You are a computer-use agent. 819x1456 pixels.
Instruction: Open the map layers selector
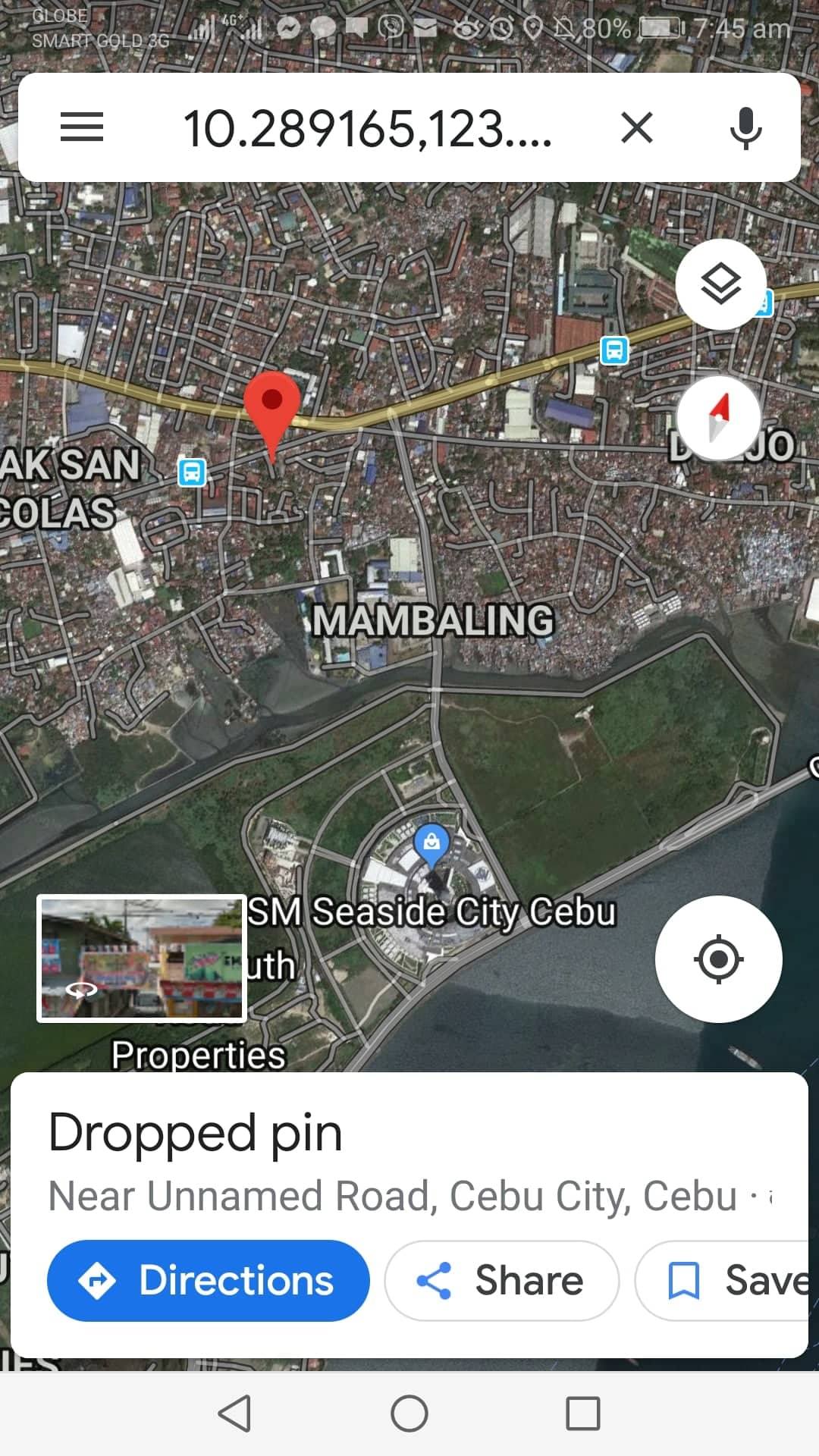click(720, 284)
